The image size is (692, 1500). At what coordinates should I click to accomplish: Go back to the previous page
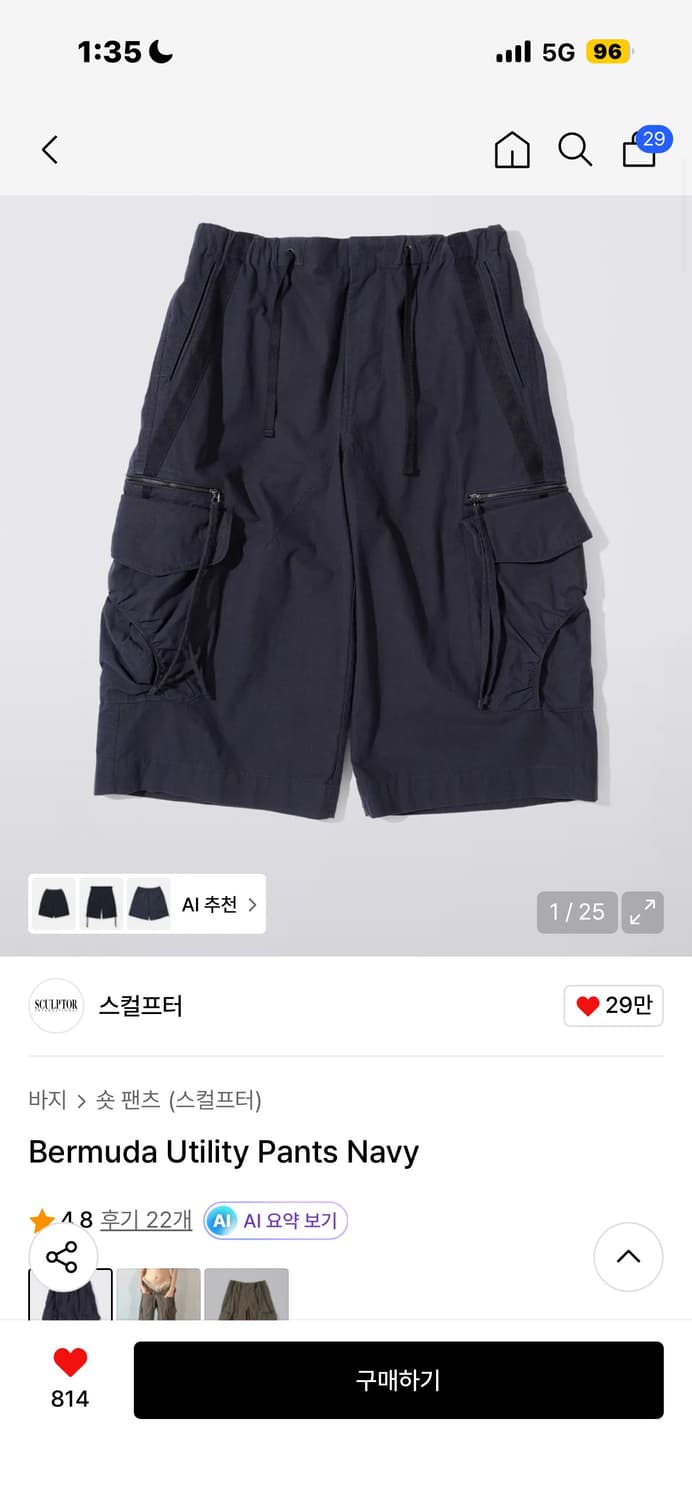50,150
